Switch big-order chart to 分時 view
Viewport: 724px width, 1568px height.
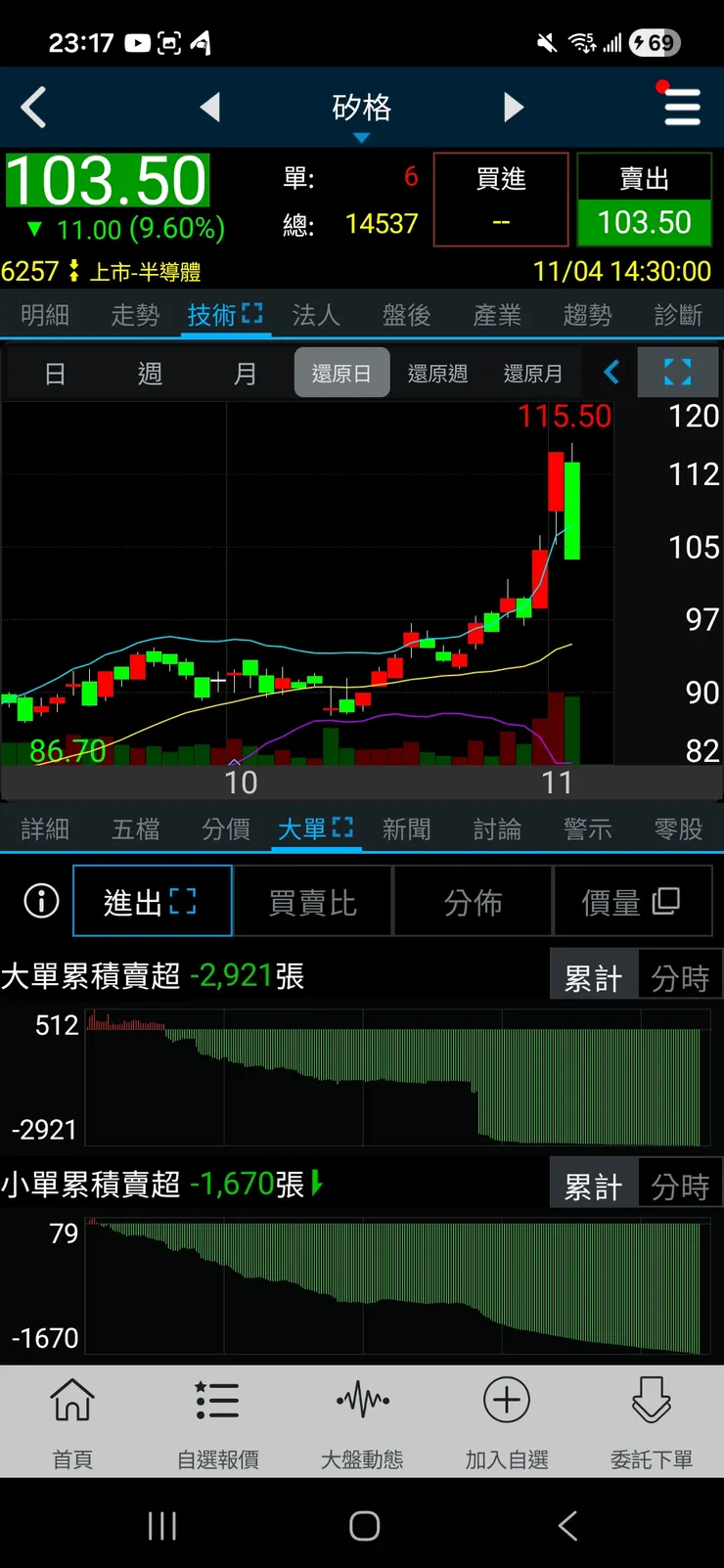tap(679, 976)
